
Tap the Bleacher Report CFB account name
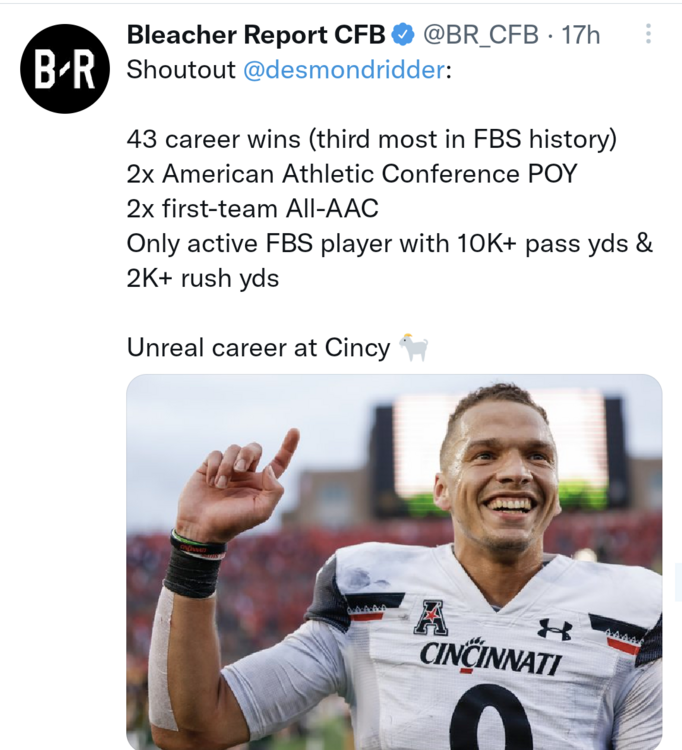point(256,35)
